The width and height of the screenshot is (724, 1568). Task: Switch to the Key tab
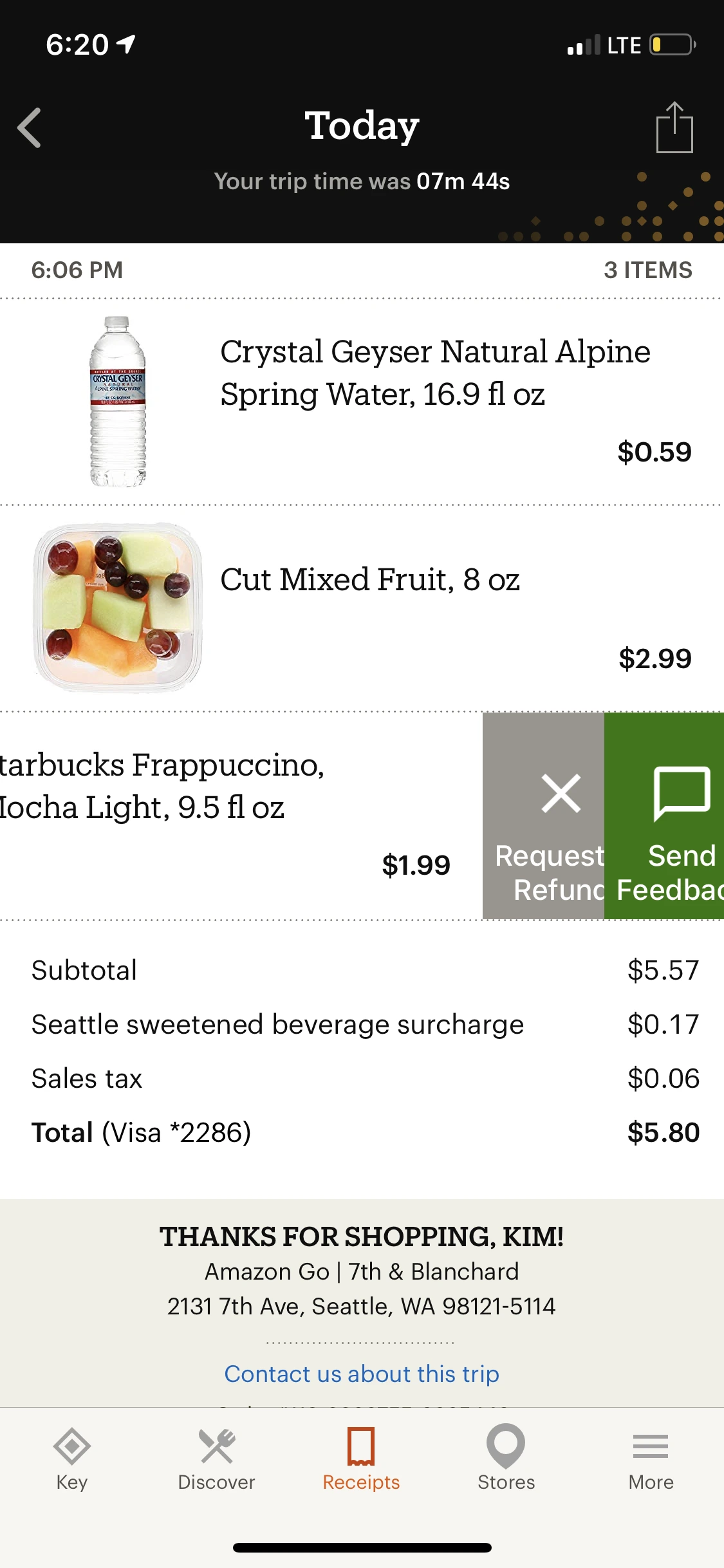71,1458
